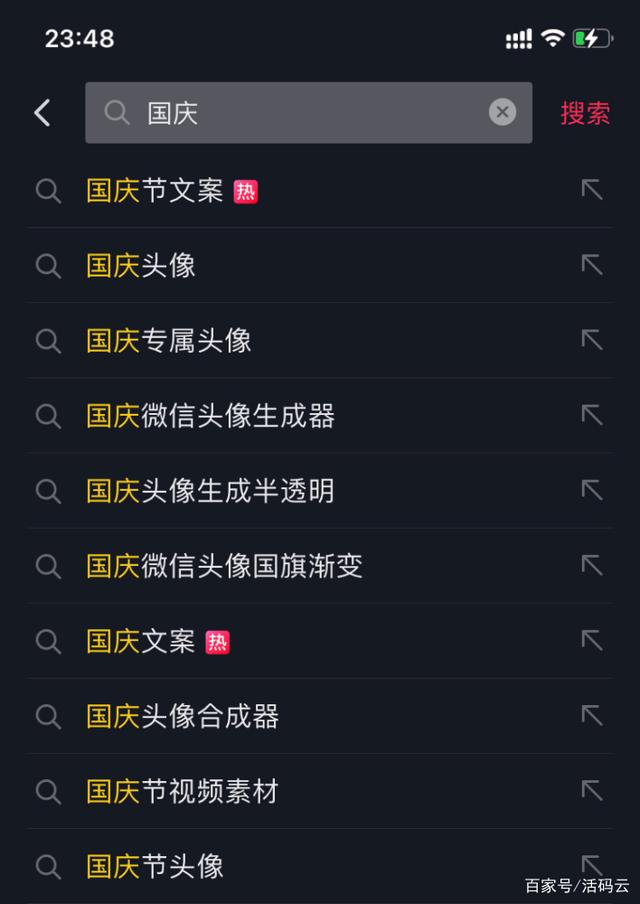Choose suggestion 国庆专属头像
The width and height of the screenshot is (640, 904).
tap(169, 341)
